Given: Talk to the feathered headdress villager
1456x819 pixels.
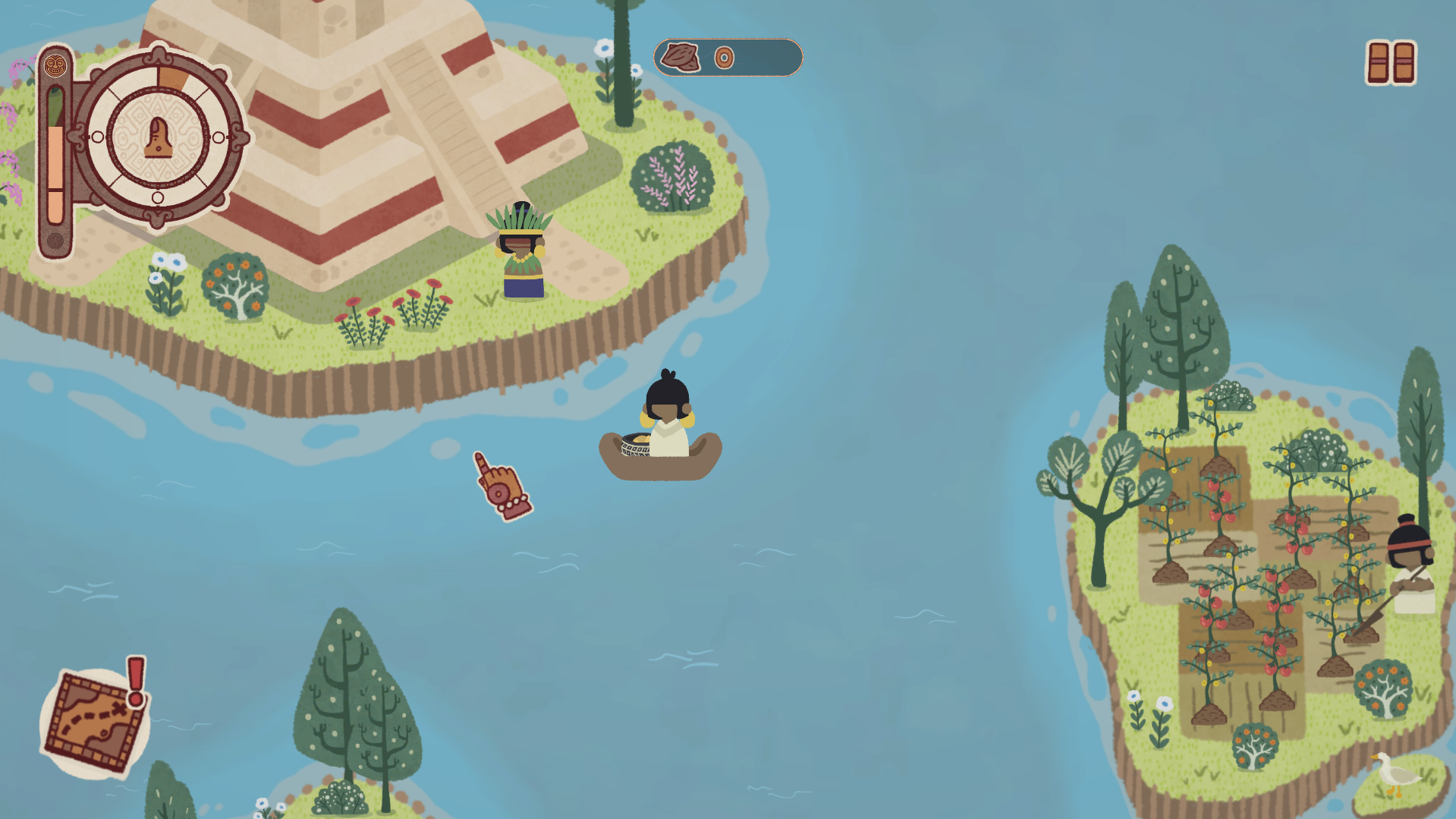Looking at the screenshot, I should pos(521,254).
